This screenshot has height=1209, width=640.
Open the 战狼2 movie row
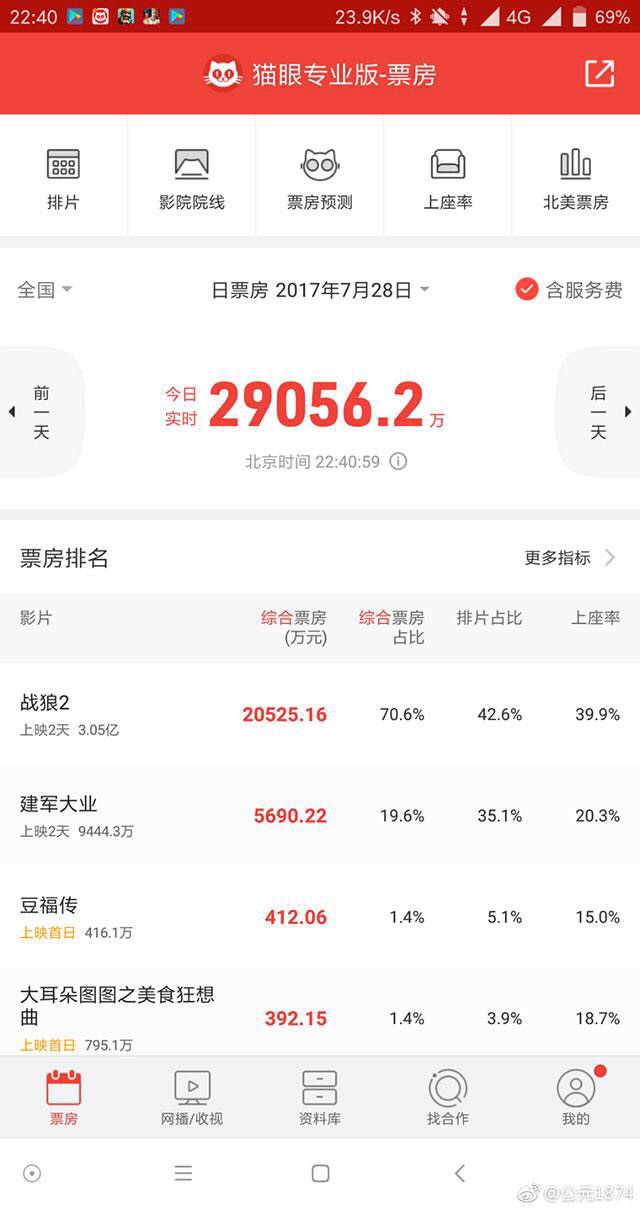pyautogui.click(x=320, y=715)
